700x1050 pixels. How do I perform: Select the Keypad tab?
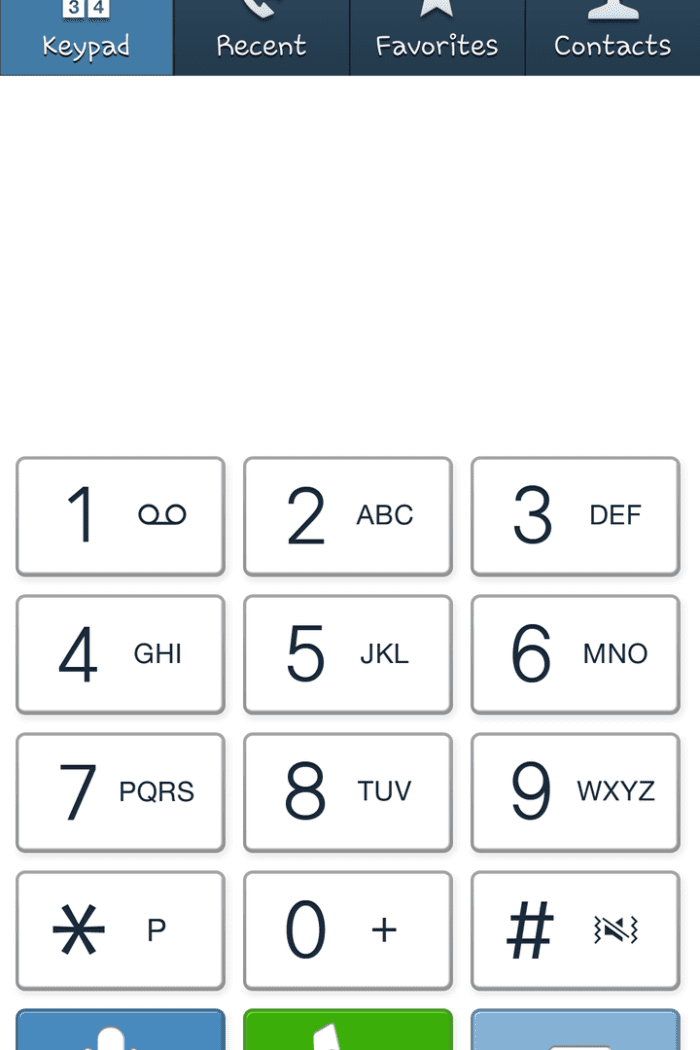pyautogui.click(x=87, y=38)
